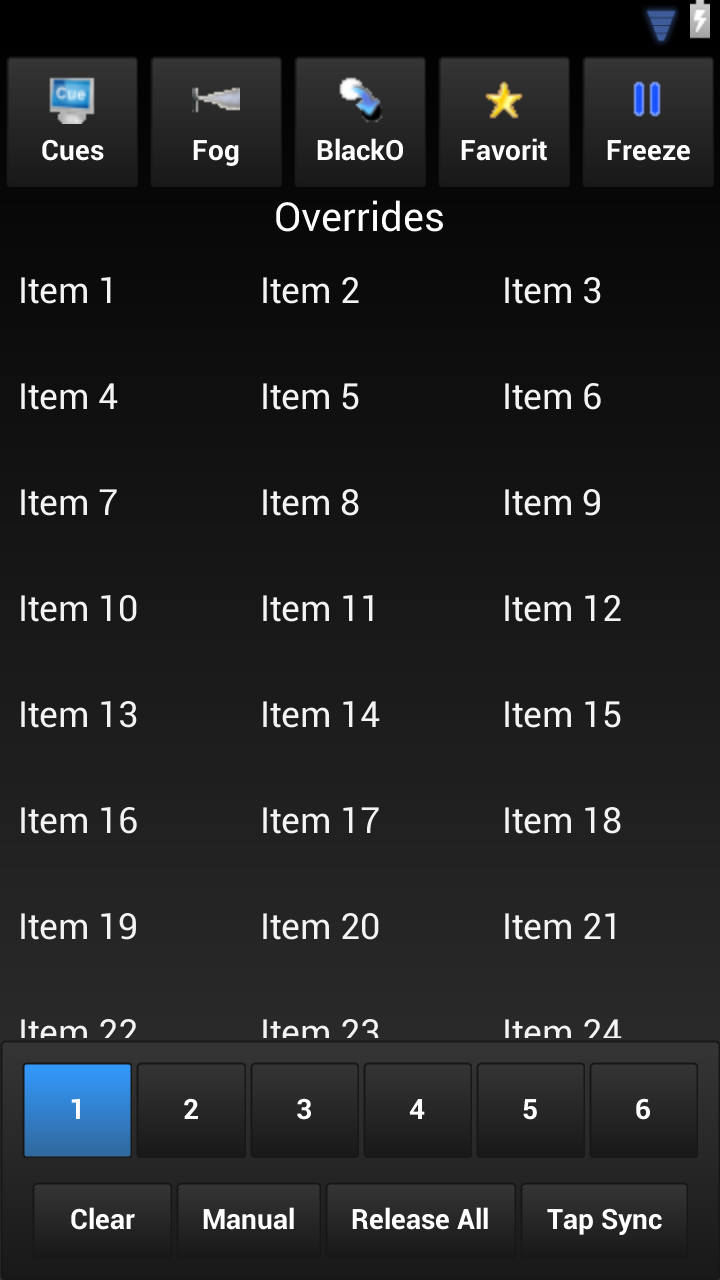This screenshot has width=720, height=1280.
Task: Switch to page 2
Action: (191, 1110)
